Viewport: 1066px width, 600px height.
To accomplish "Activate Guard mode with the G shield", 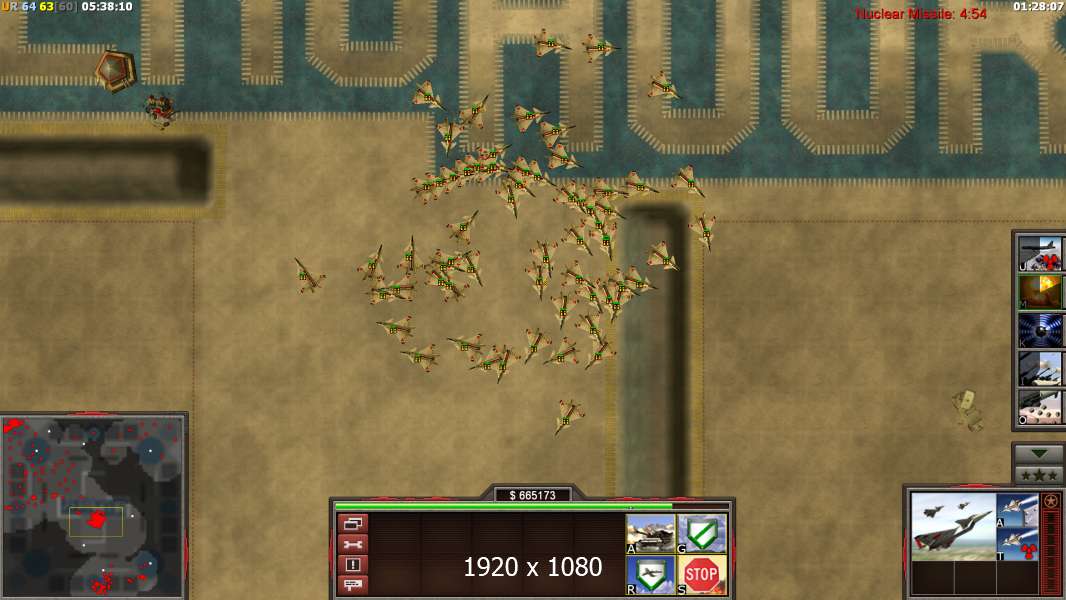I will pyautogui.click(x=702, y=533).
